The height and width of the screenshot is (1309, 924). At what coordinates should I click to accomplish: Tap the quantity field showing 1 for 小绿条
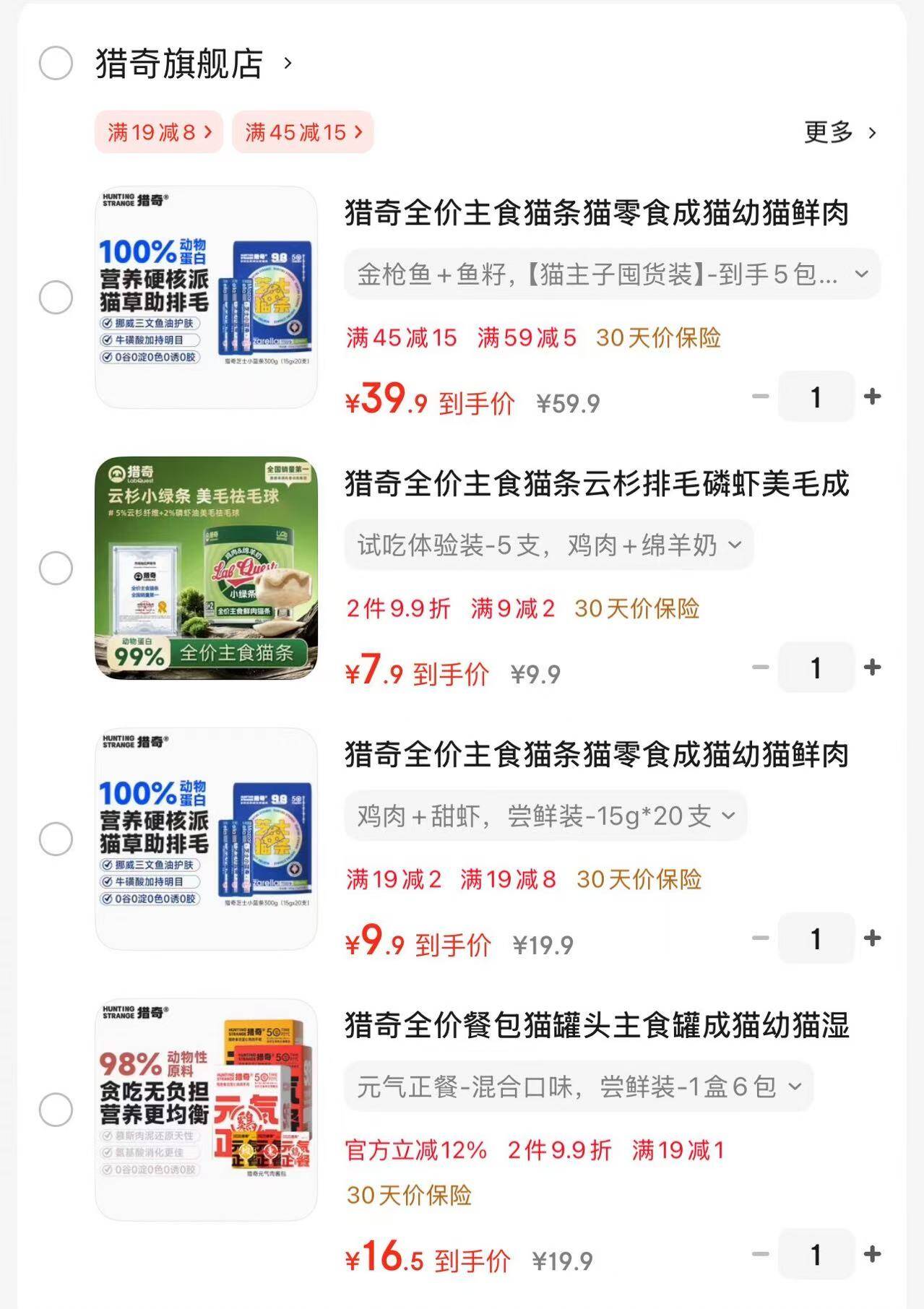click(x=816, y=667)
